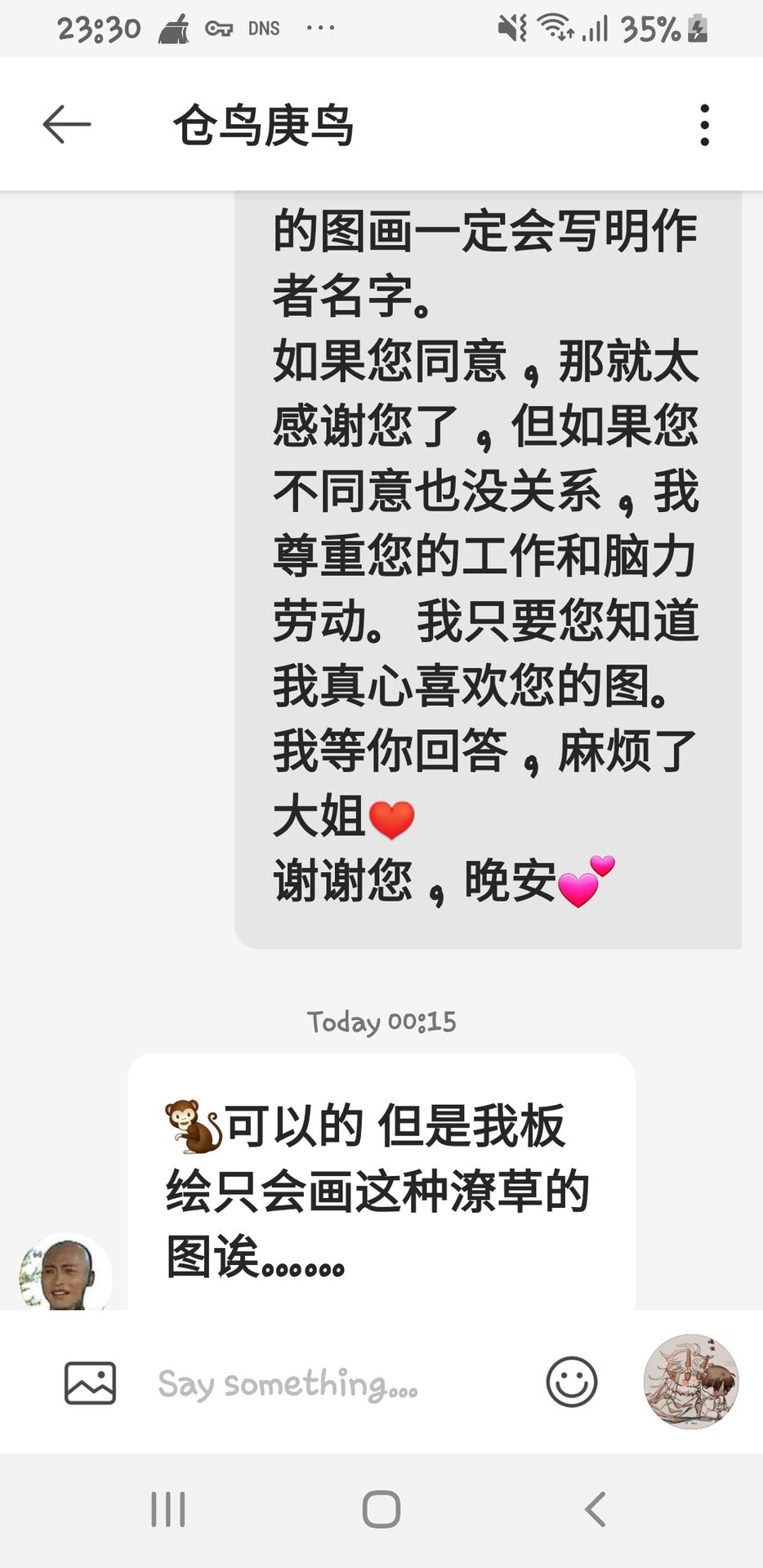Open the emoji picker
This screenshot has height=1568, width=763.
(571, 1382)
